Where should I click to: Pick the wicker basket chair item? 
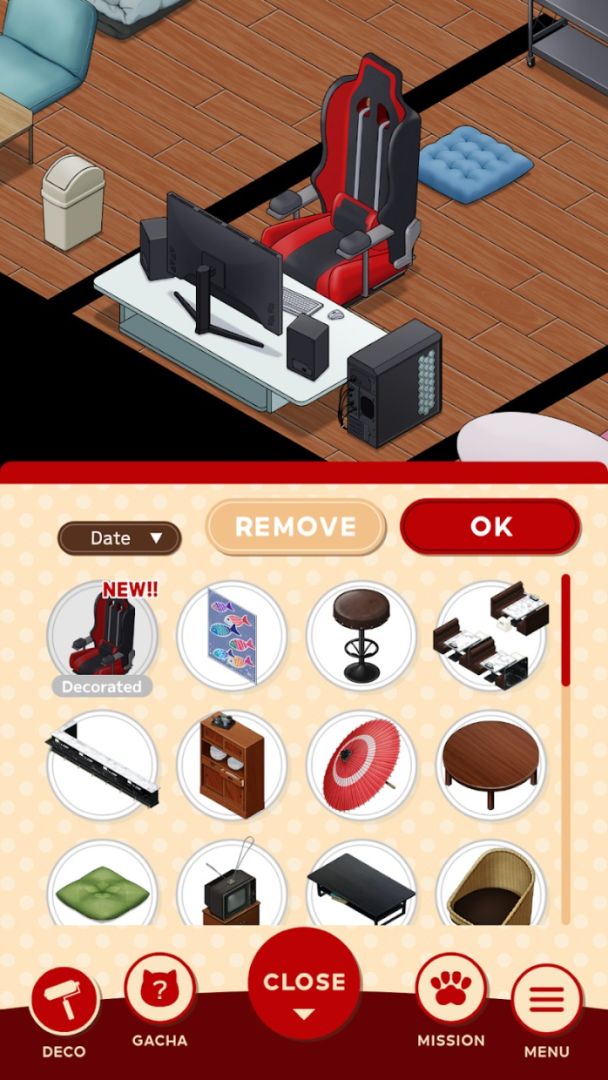pos(491,888)
